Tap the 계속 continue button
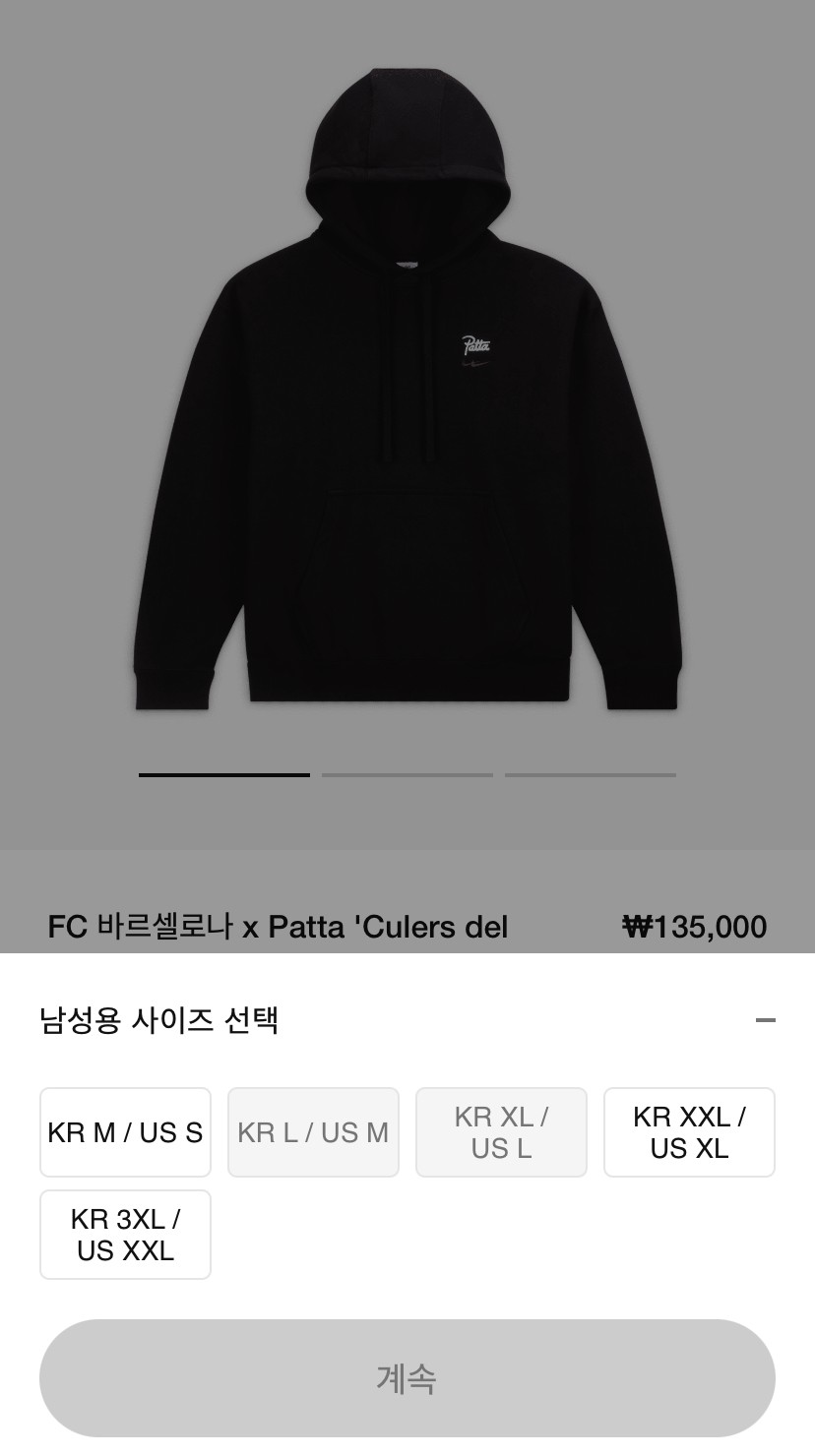 click(x=407, y=1377)
